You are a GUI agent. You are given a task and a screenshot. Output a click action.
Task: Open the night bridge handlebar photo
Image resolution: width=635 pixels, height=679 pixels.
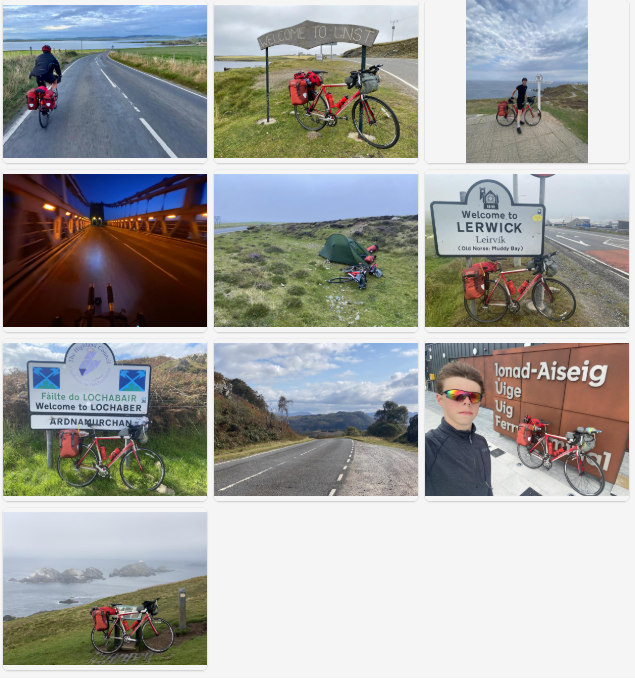105,251
